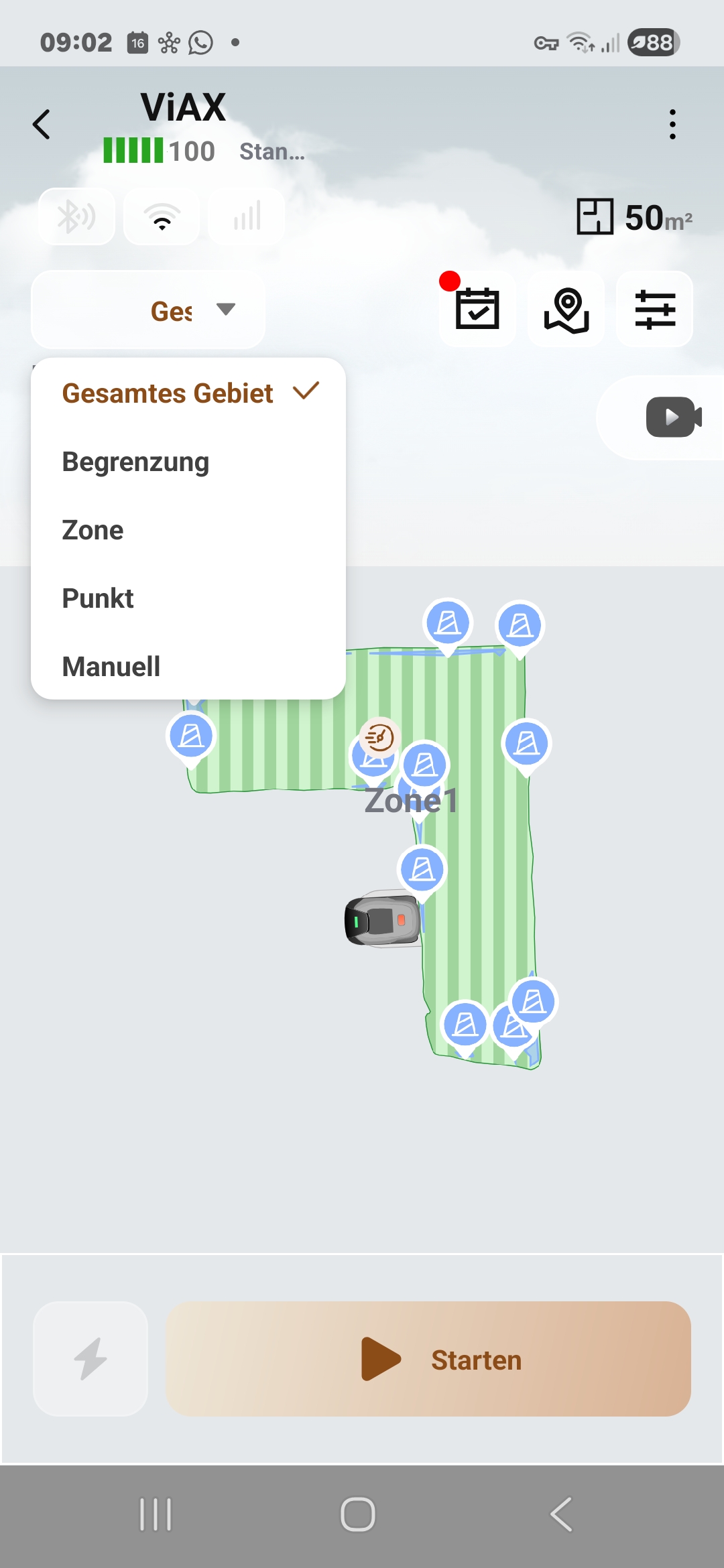Image resolution: width=724 pixels, height=1568 pixels.
Task: Go to the system home screen
Action: (x=358, y=1514)
